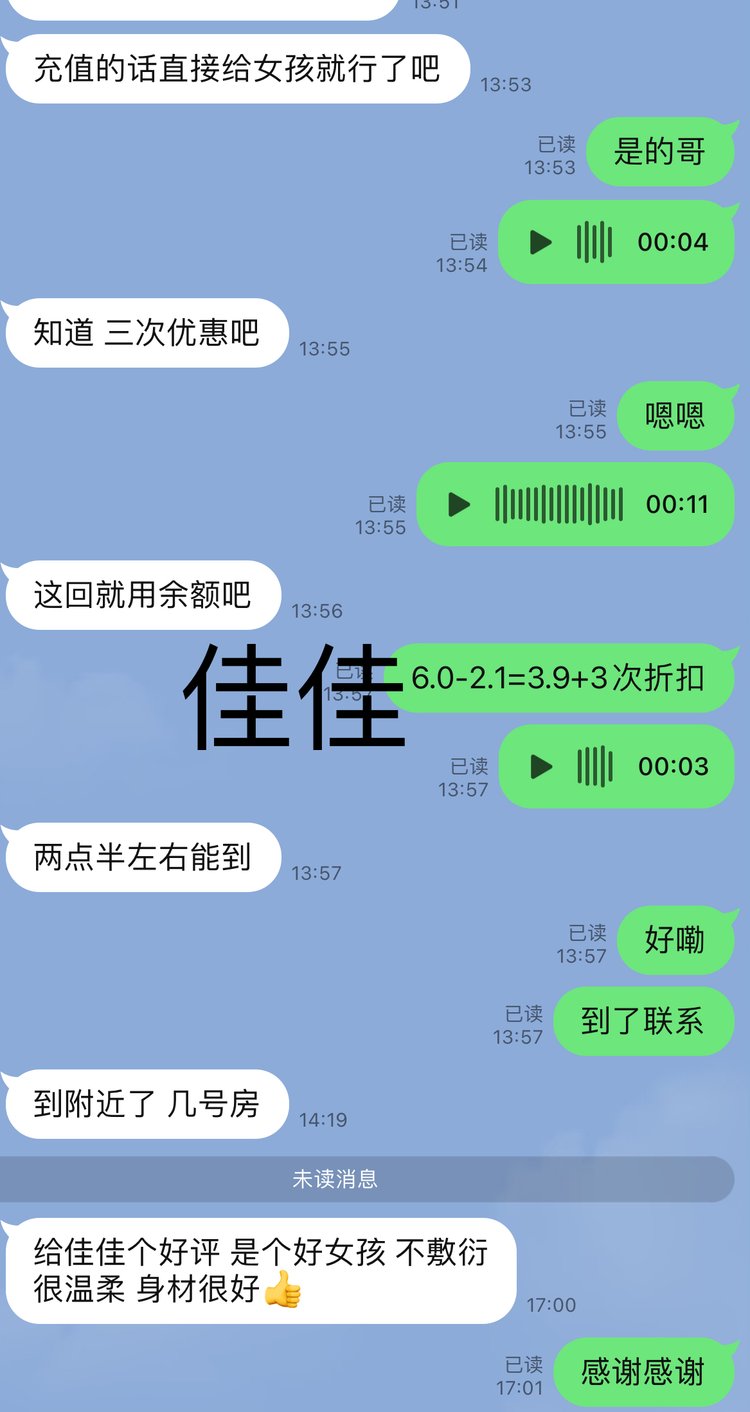This screenshot has width=750, height=1412.
Task: Play the 00:11 voice message
Action: coord(459,504)
